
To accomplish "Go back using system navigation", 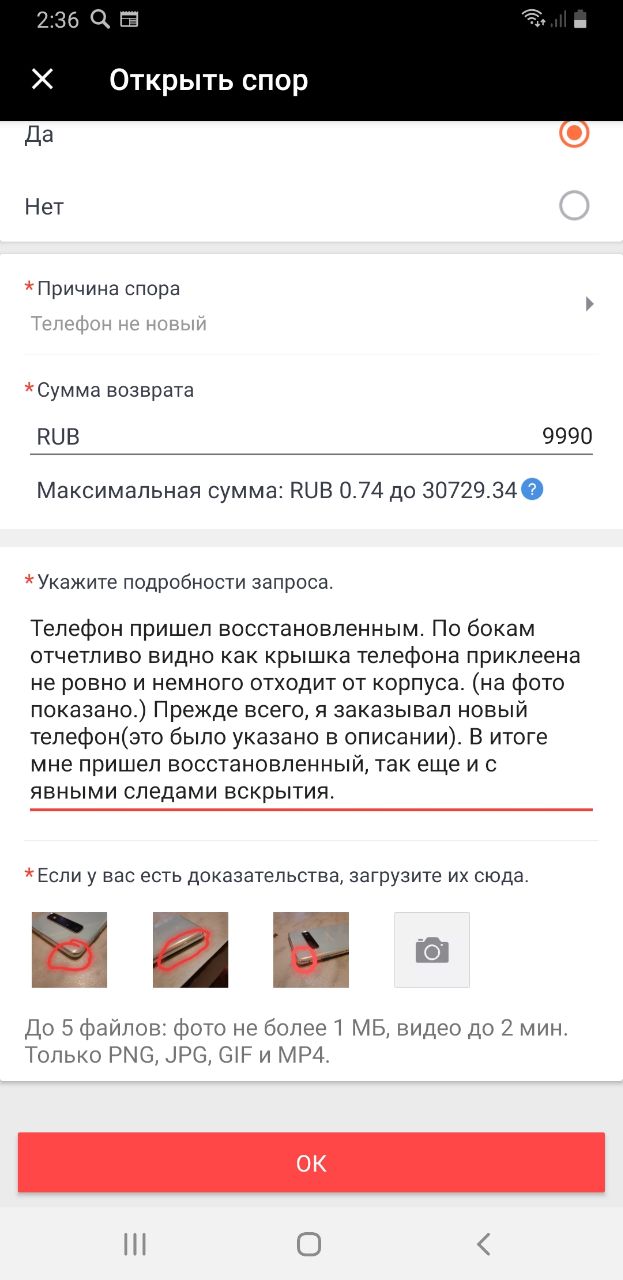I will 484,1243.
